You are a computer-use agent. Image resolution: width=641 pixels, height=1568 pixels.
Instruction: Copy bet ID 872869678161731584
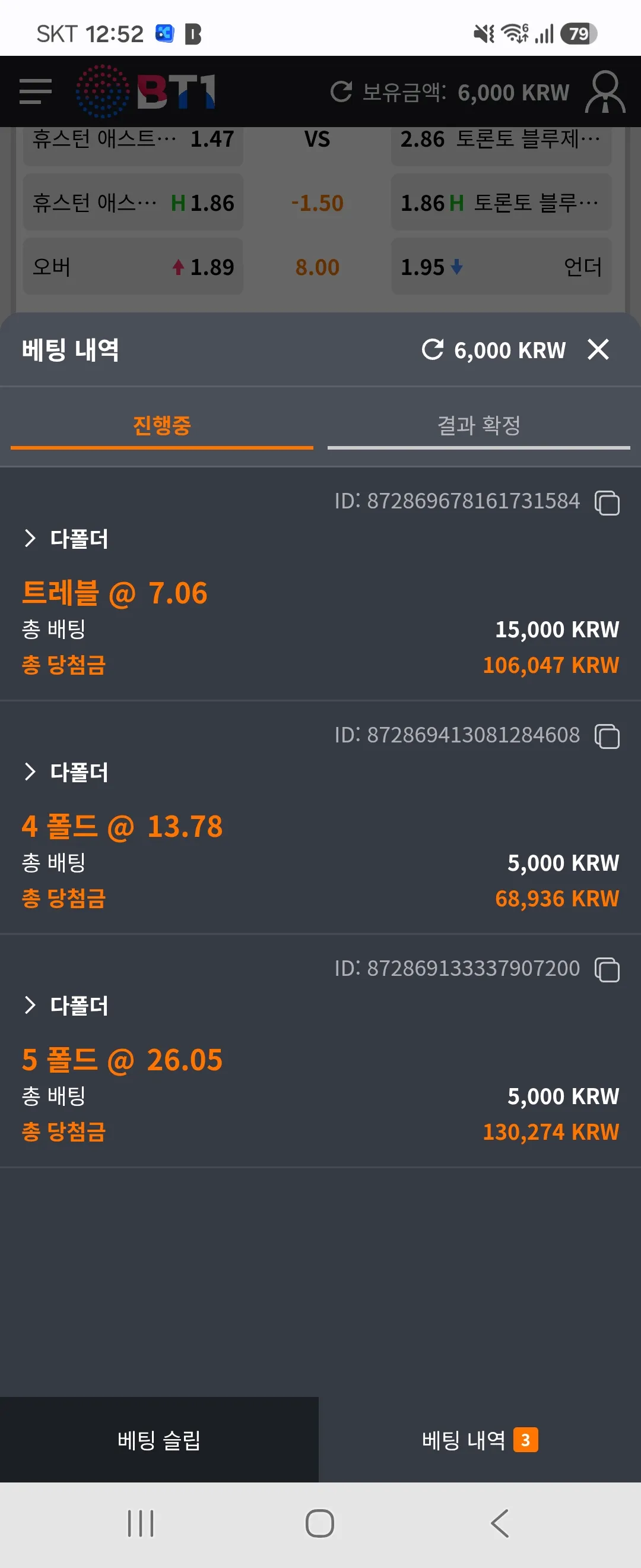tap(607, 503)
